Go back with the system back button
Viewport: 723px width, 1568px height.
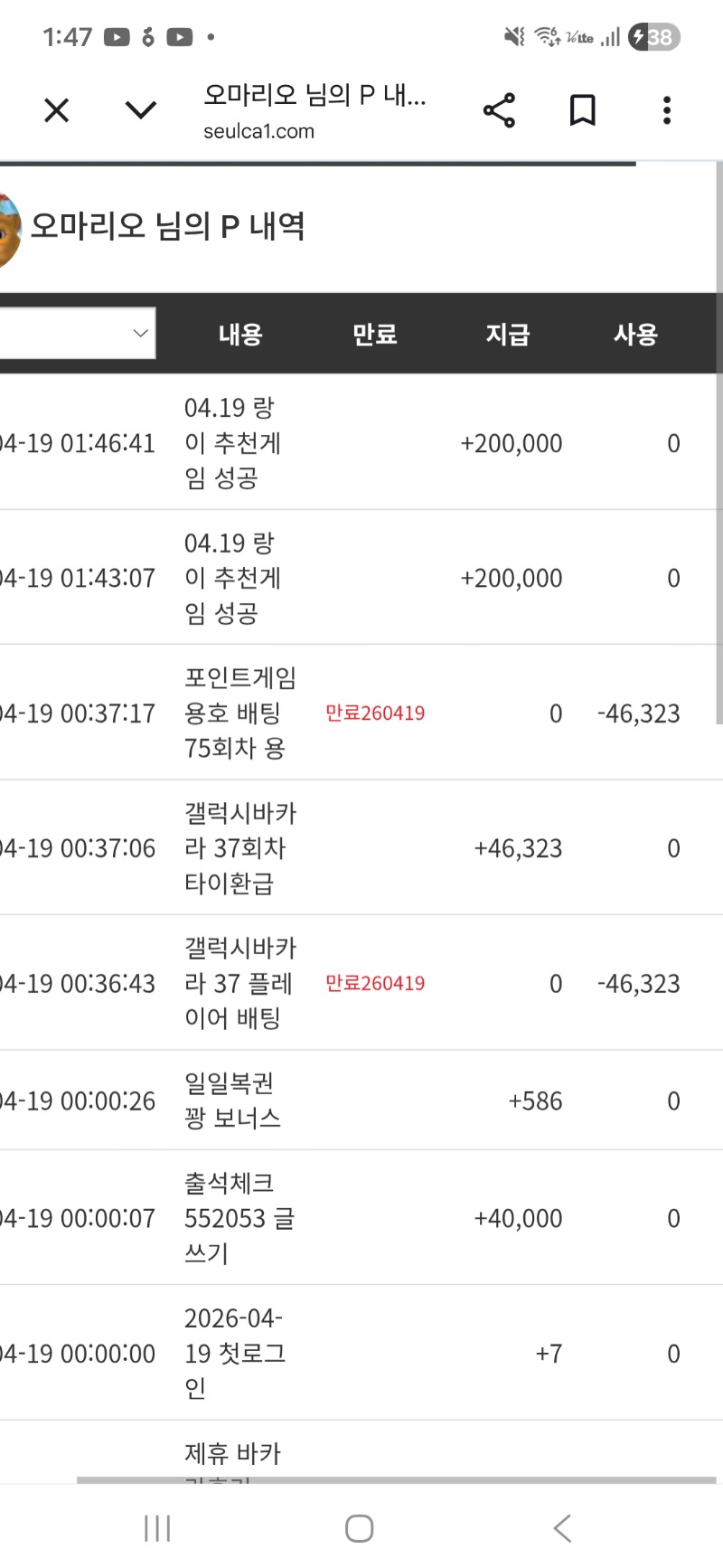pos(562,1528)
